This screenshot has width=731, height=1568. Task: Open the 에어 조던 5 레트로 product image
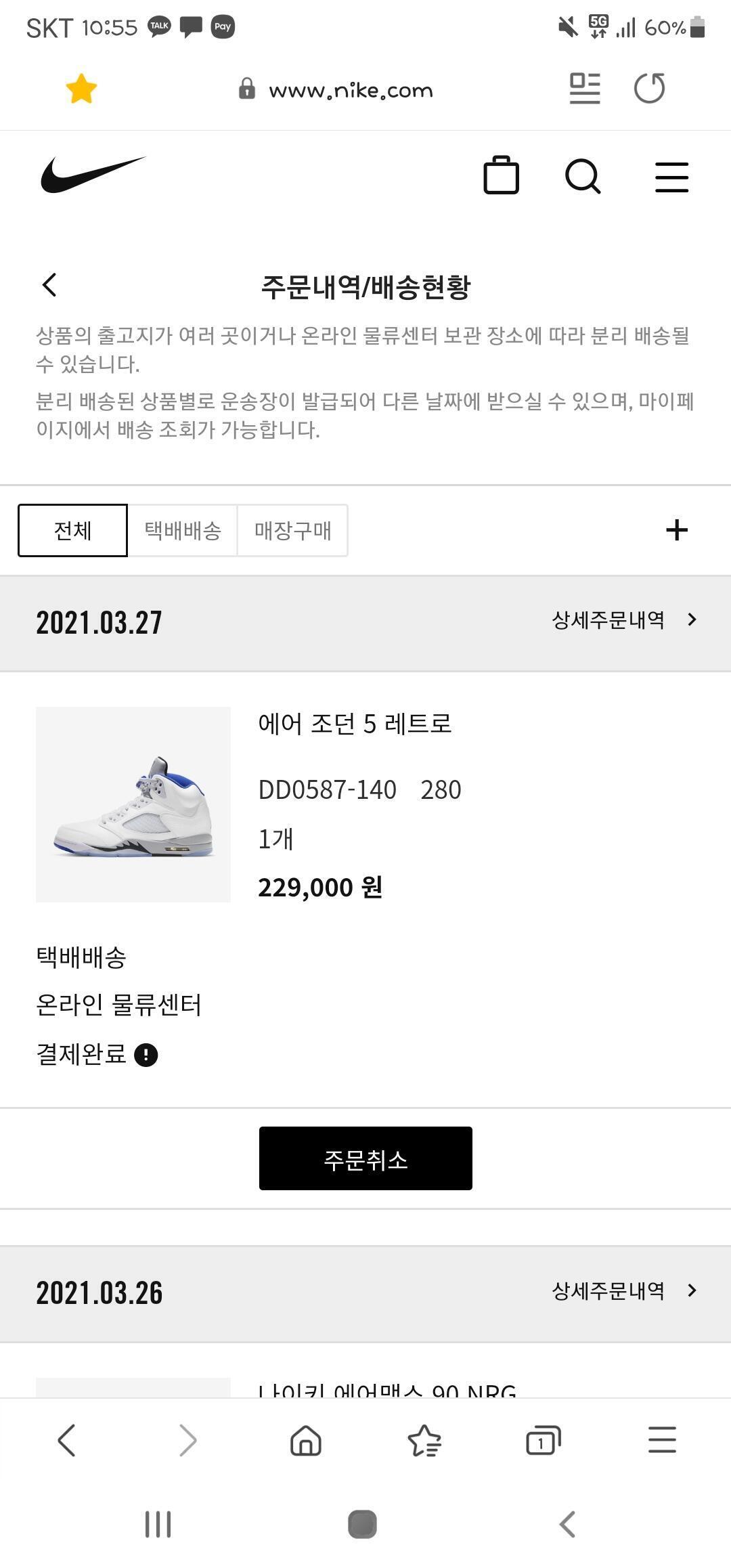(x=133, y=804)
